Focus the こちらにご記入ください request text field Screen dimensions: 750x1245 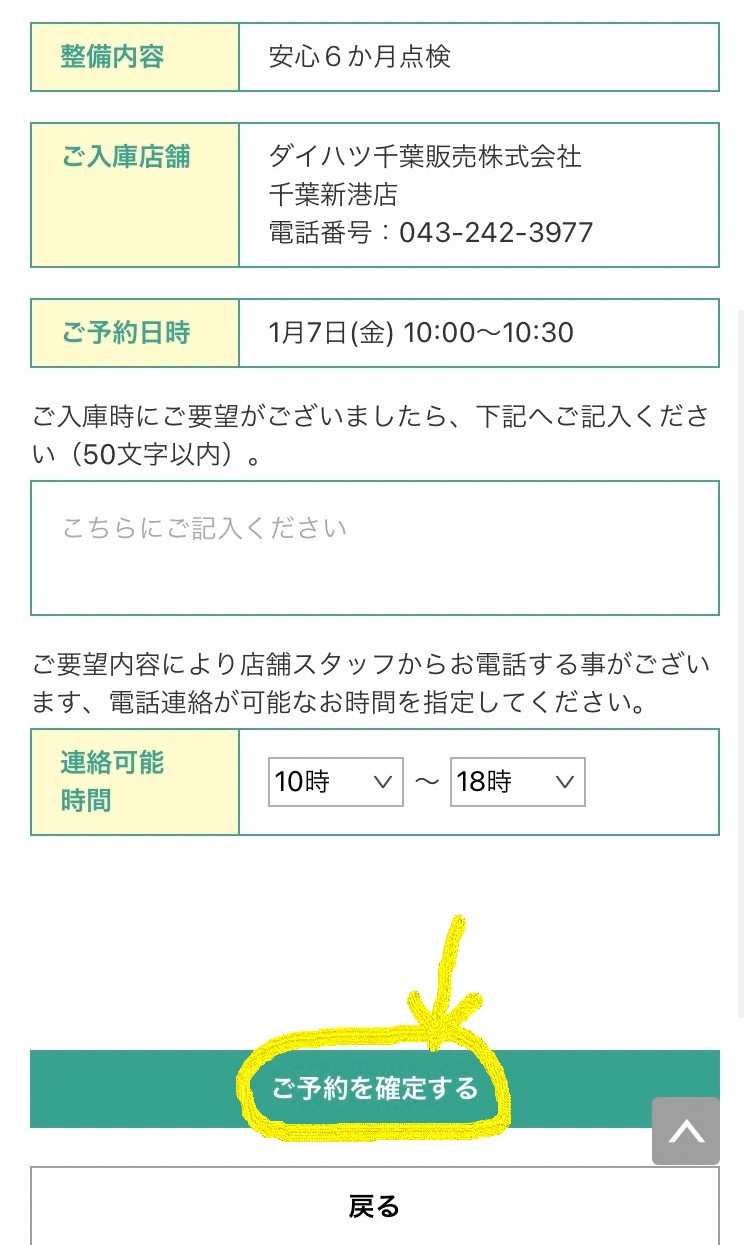[x=375, y=548]
